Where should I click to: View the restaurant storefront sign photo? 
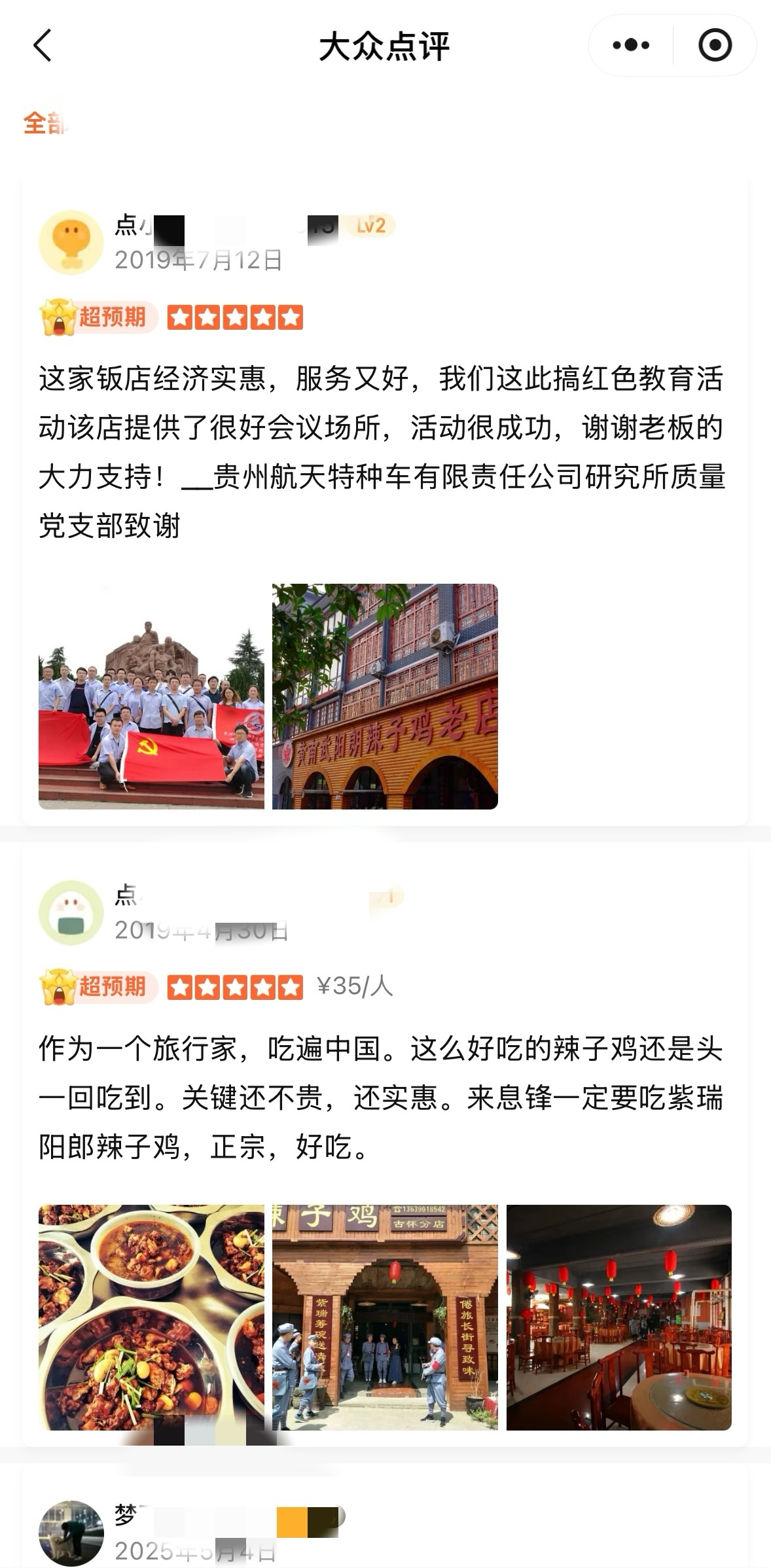(385, 696)
